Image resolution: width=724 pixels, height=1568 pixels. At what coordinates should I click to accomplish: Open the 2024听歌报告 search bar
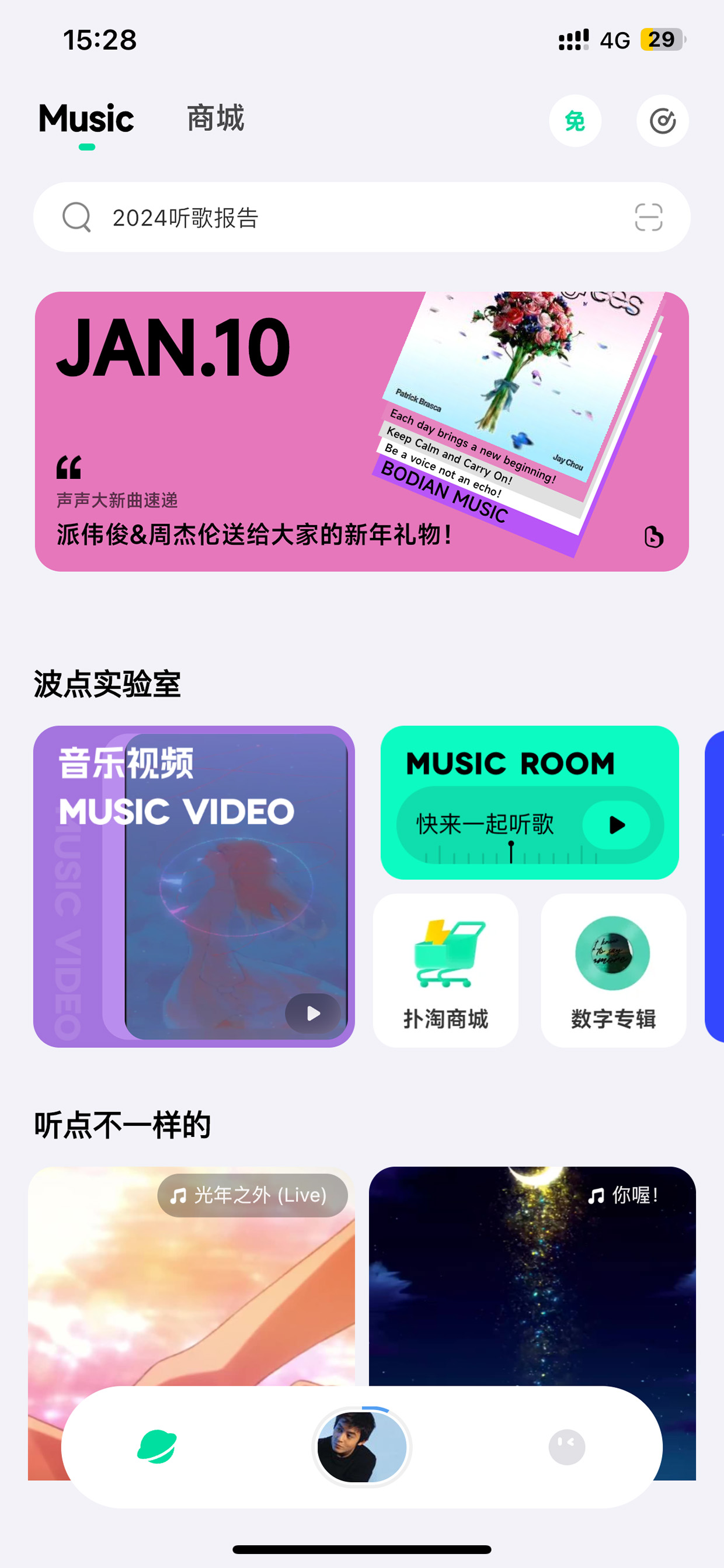[x=361, y=217]
